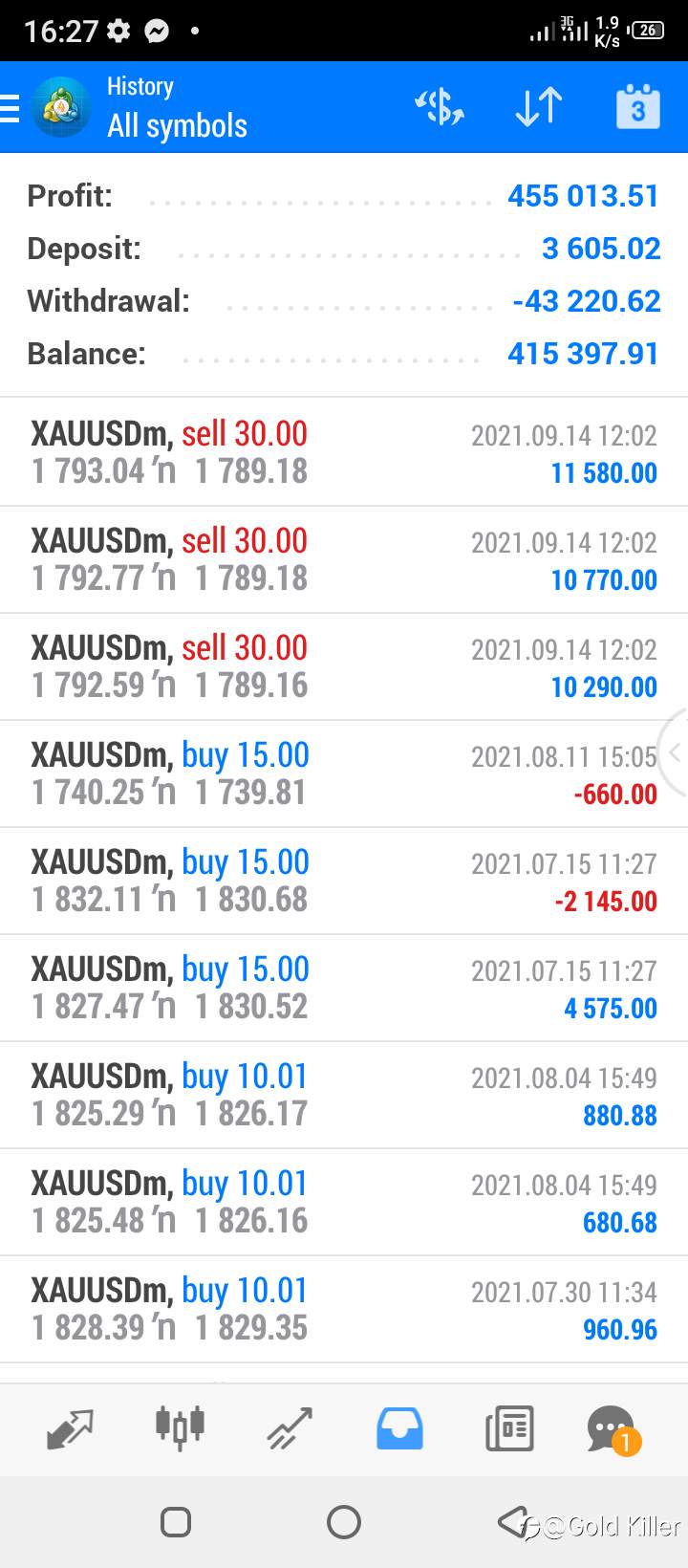
Task: Open recent apps from navigation bar
Action: (176, 1522)
